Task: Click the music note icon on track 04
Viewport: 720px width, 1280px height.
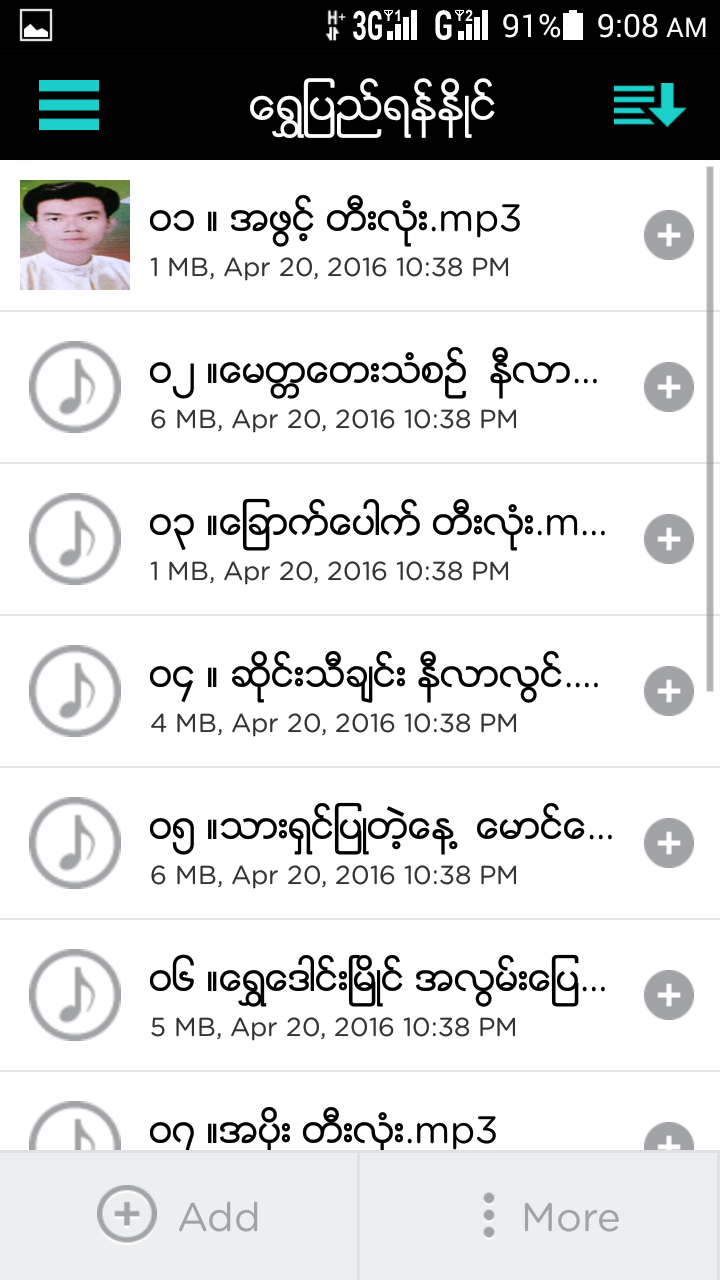Action: pyautogui.click(x=74, y=690)
